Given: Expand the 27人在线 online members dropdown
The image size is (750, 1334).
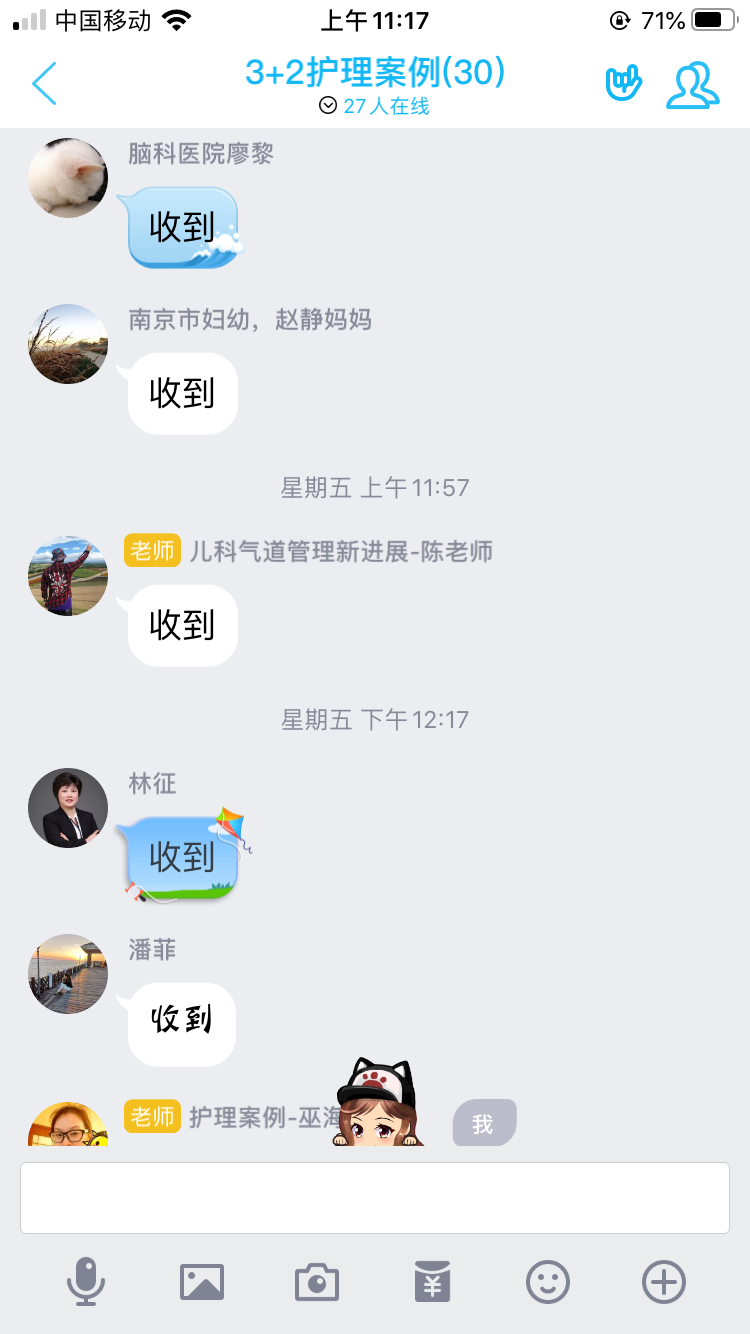Looking at the screenshot, I should pyautogui.click(x=374, y=106).
